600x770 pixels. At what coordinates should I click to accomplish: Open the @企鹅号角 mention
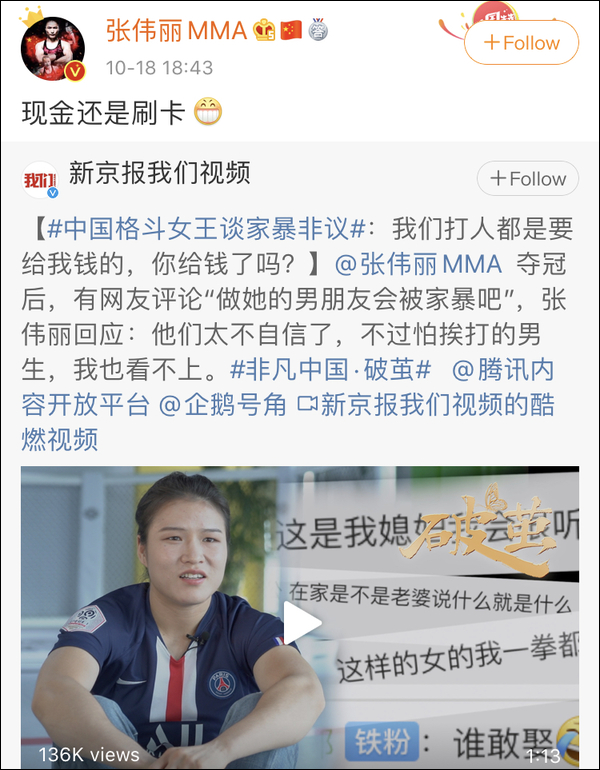222,404
